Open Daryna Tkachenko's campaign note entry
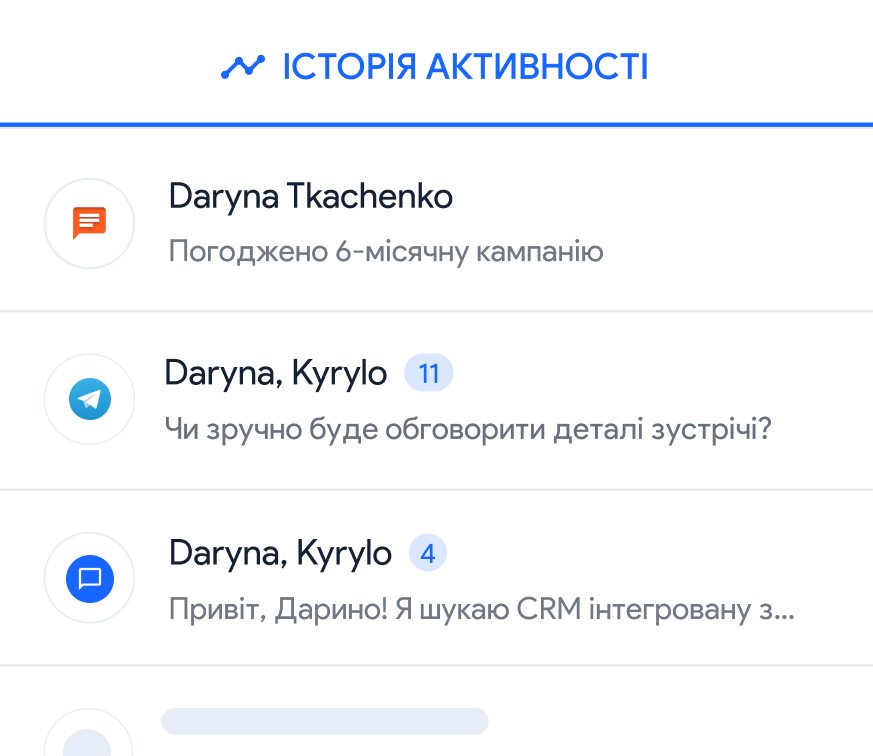This screenshot has height=756, width=873. point(385,223)
